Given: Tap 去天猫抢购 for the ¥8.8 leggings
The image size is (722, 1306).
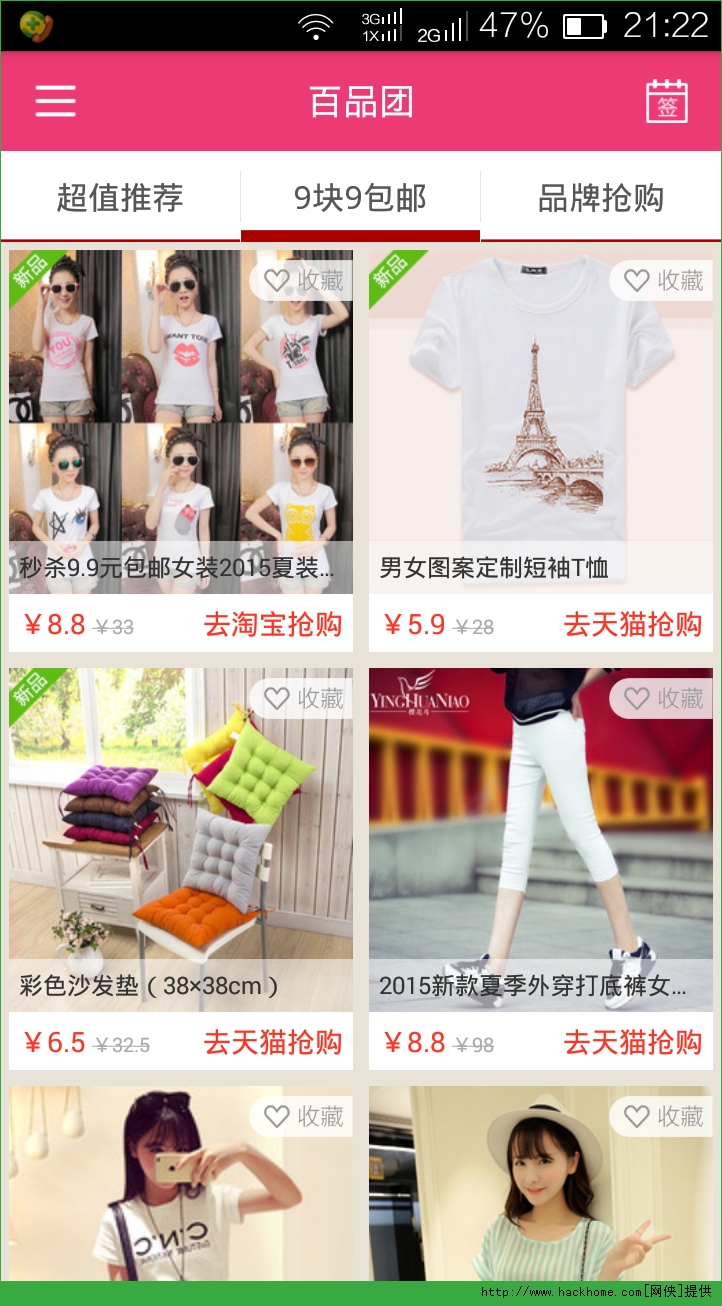Looking at the screenshot, I should [633, 1042].
